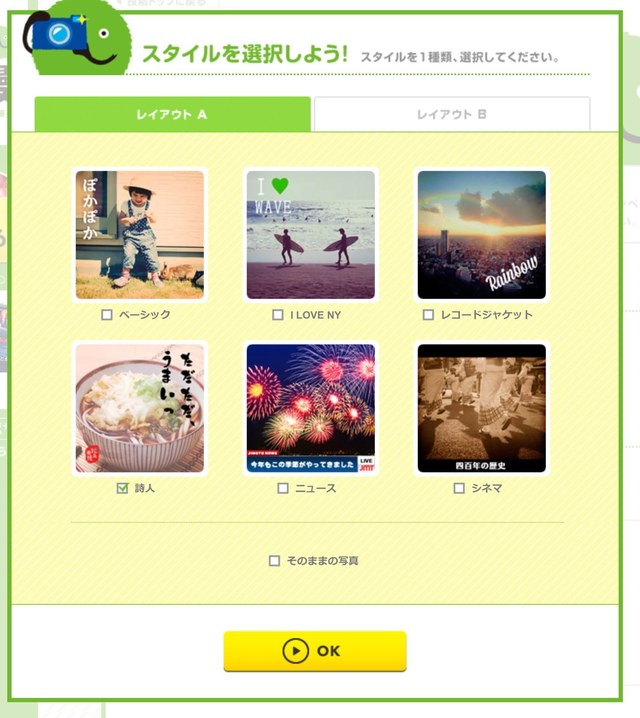Check the レコードジャケット style checkbox
Viewport: 640px width, 718px height.
coord(428,315)
